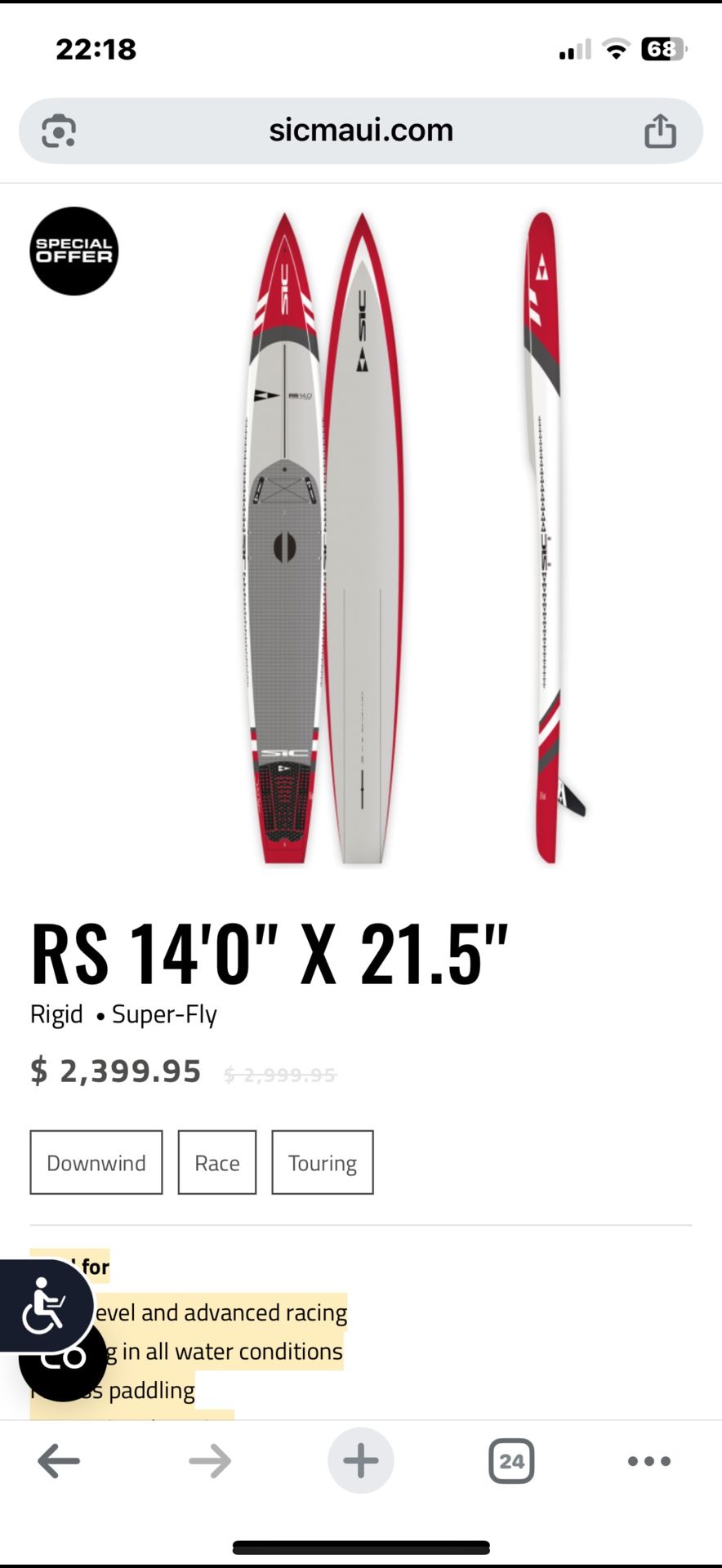The height and width of the screenshot is (1568, 722).
Task: Select the Downwind tag
Action: 96,1162
